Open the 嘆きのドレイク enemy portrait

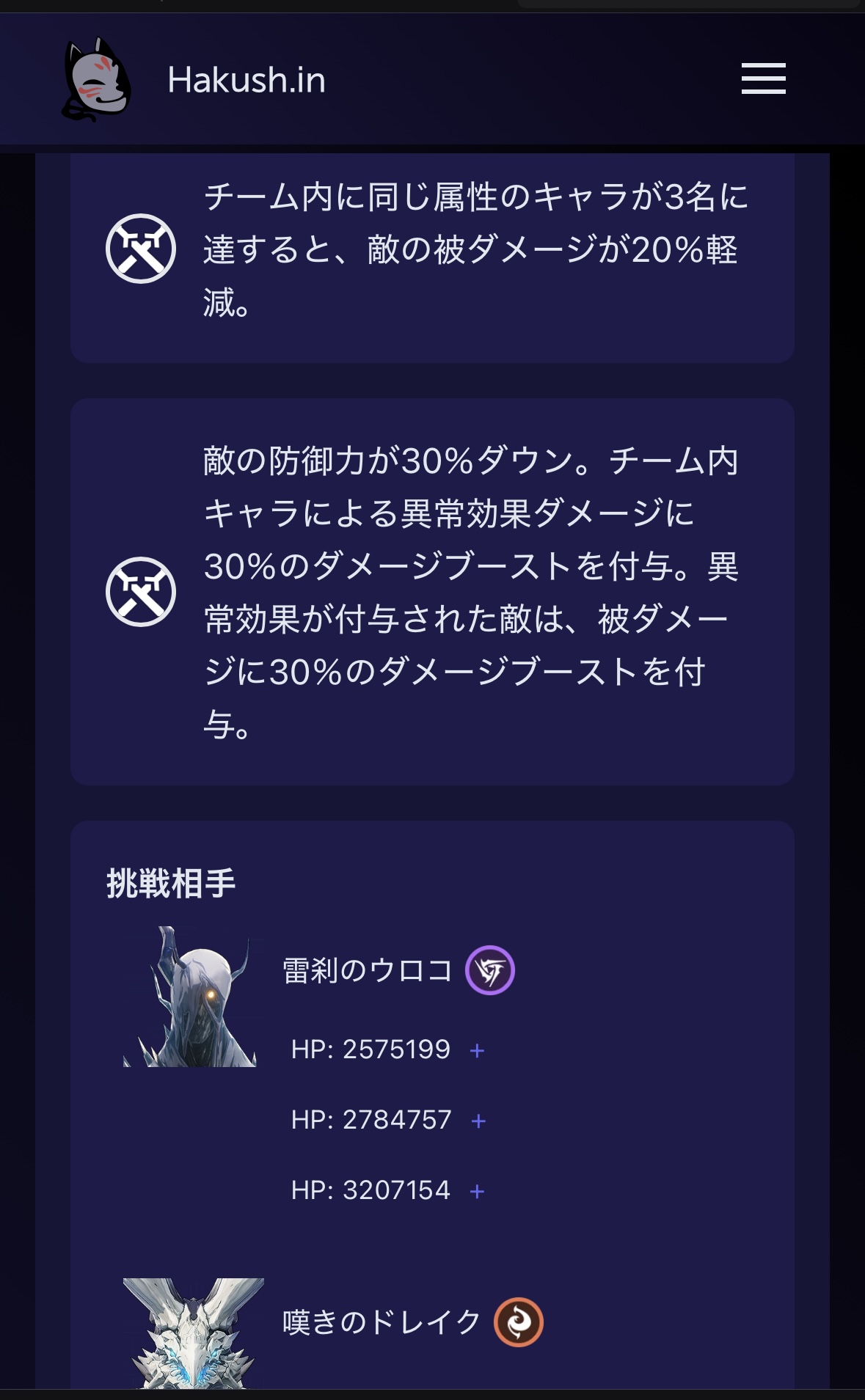[x=193, y=1333]
